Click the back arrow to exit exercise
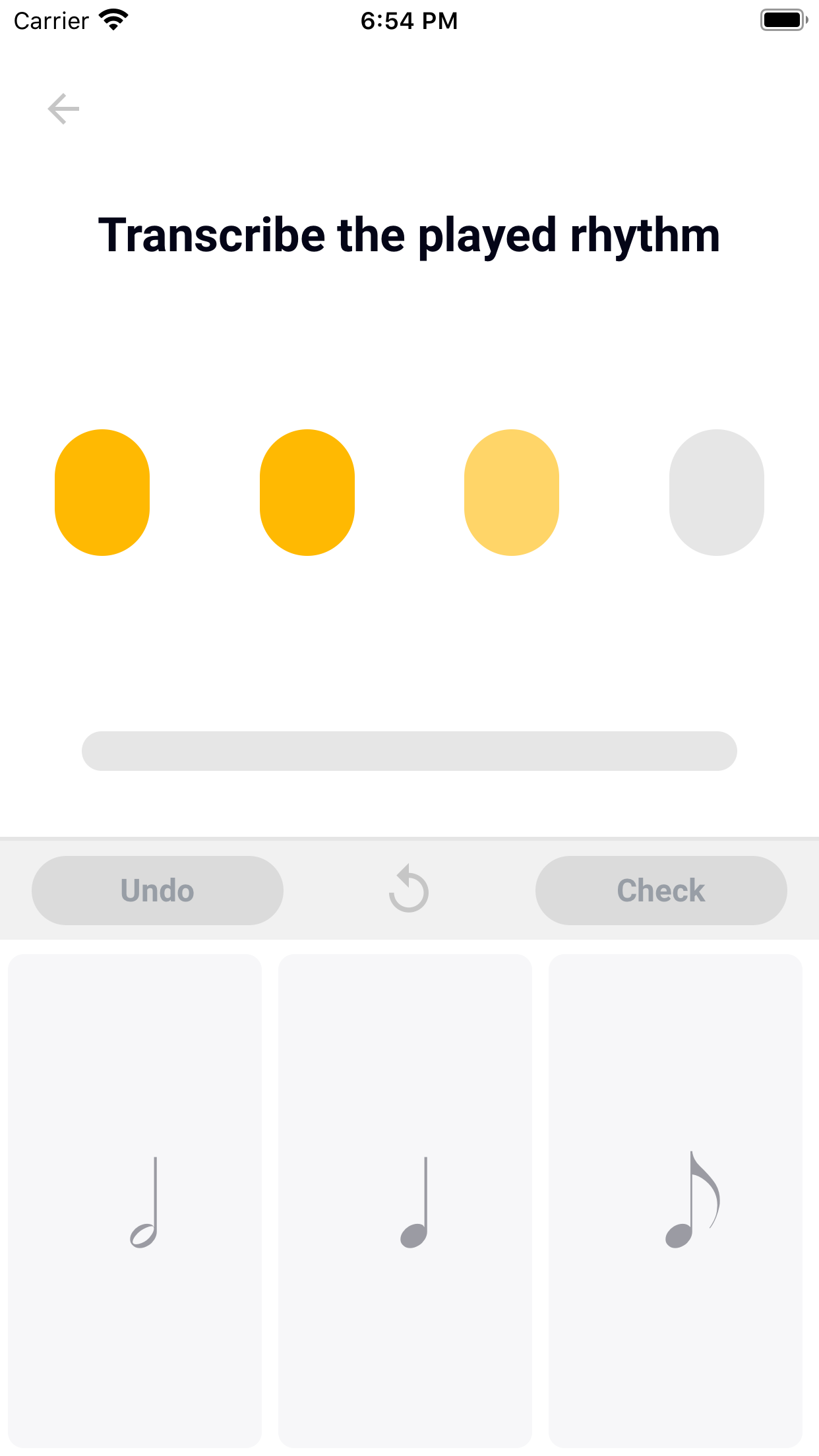819x1456 pixels. 63,108
